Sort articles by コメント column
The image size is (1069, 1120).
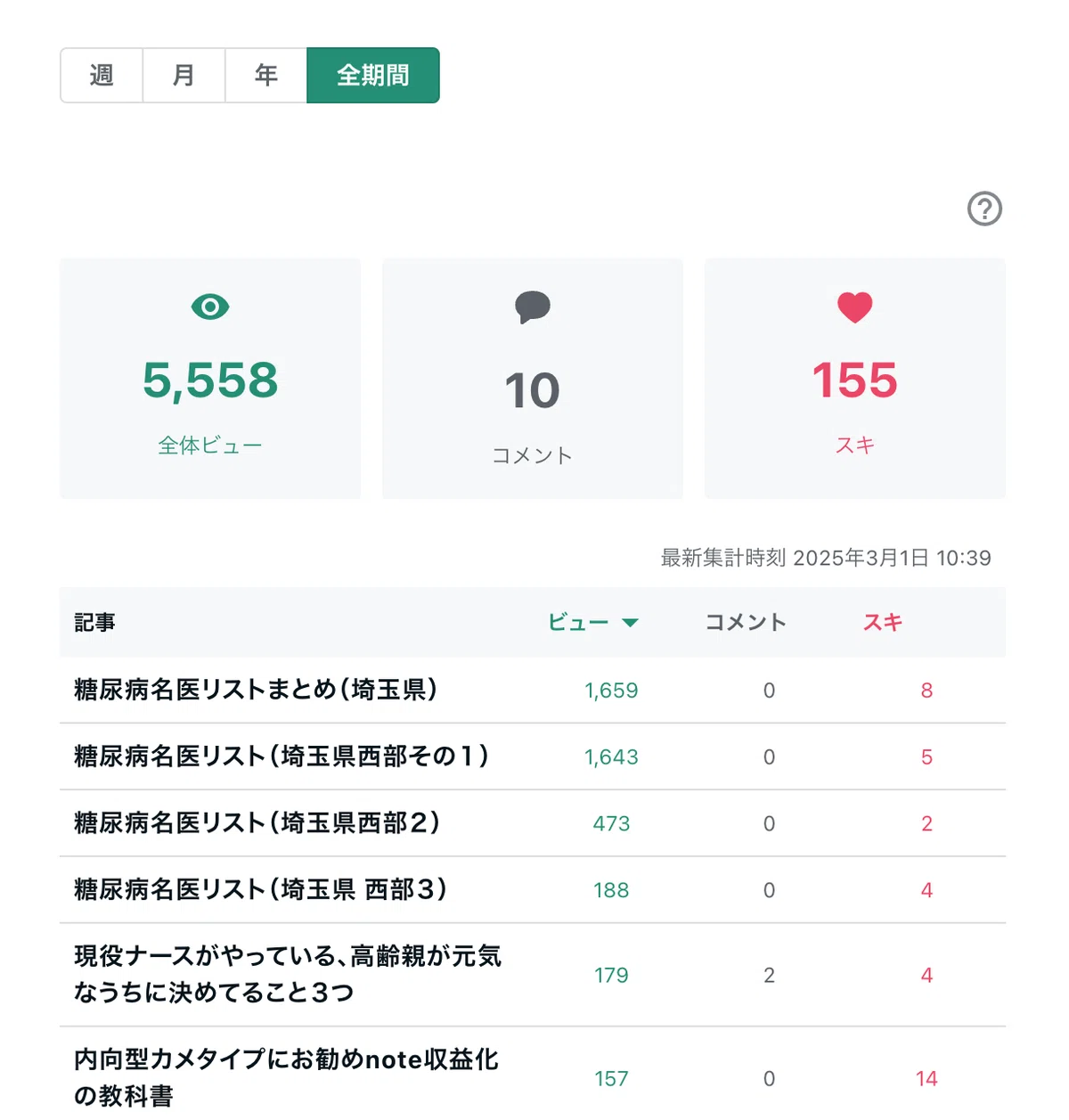pos(746,622)
